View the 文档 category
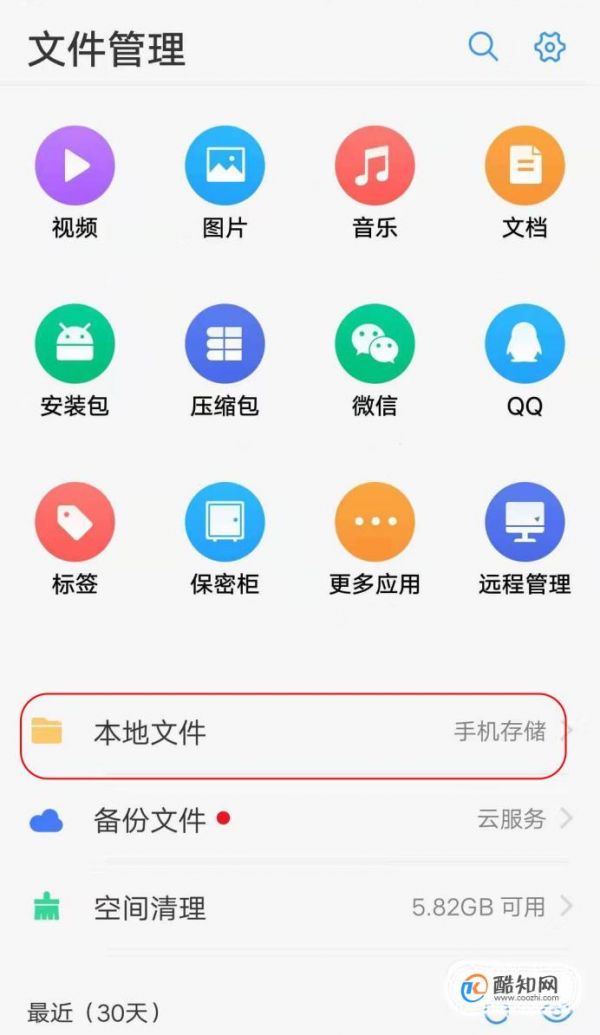 (x=525, y=167)
